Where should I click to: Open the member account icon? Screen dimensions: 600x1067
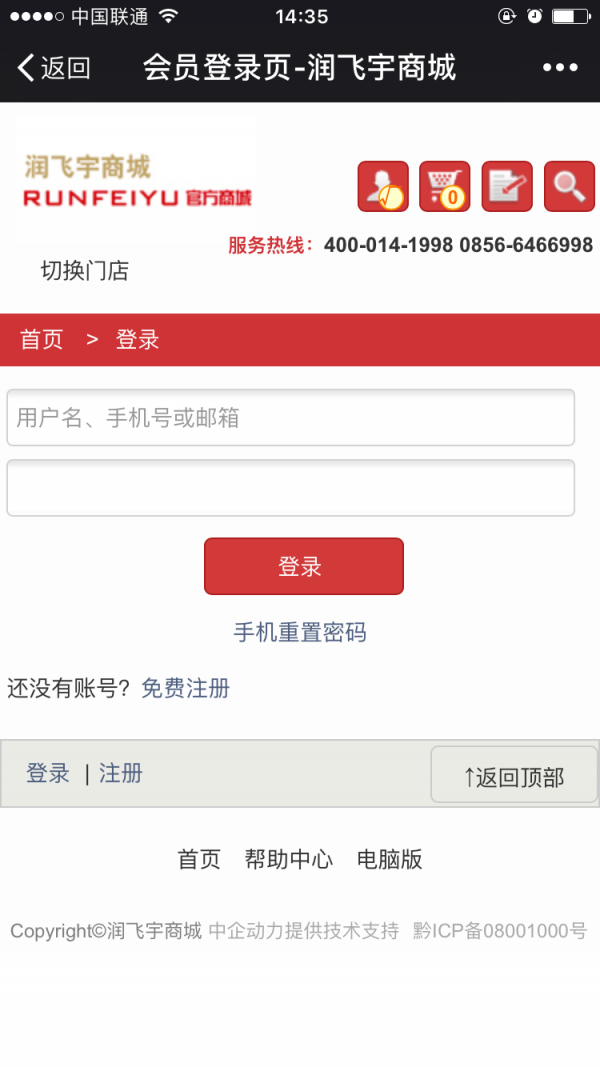[x=383, y=186]
